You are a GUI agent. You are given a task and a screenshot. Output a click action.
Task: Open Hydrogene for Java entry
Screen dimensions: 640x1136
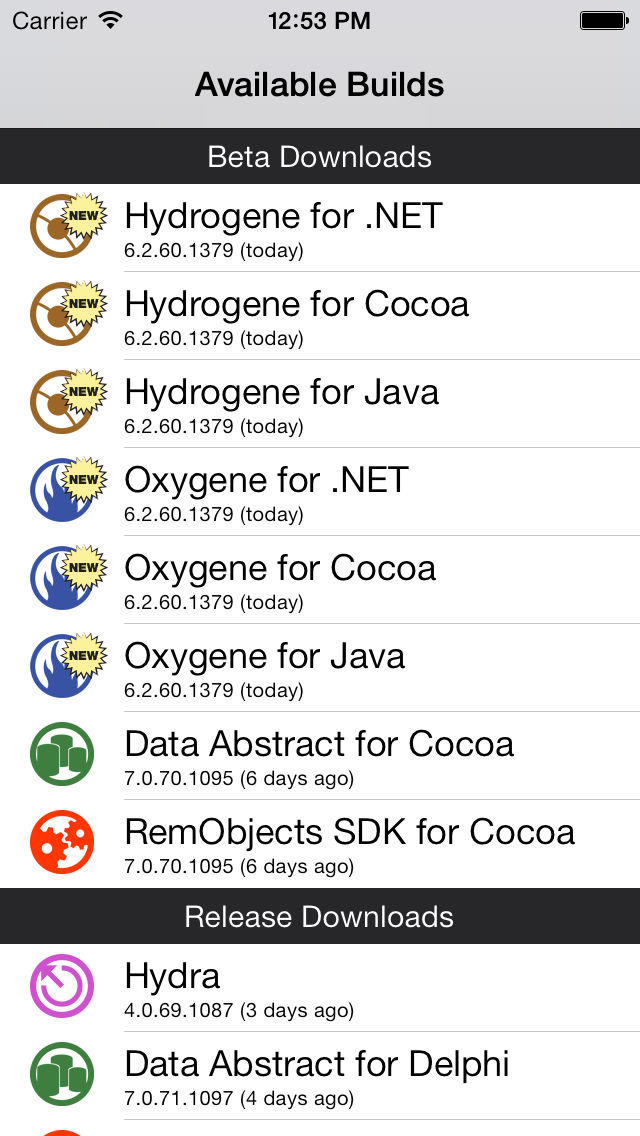pos(320,404)
